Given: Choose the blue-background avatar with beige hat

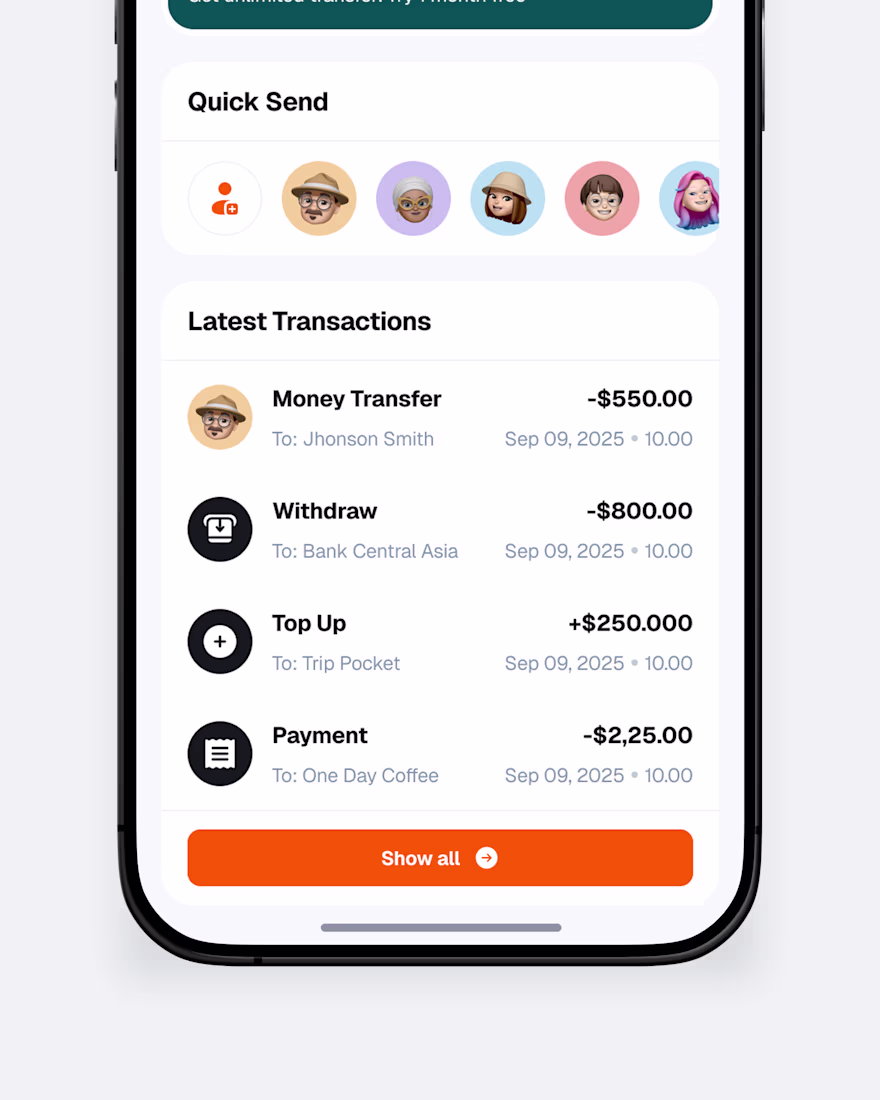Looking at the screenshot, I should [507, 198].
